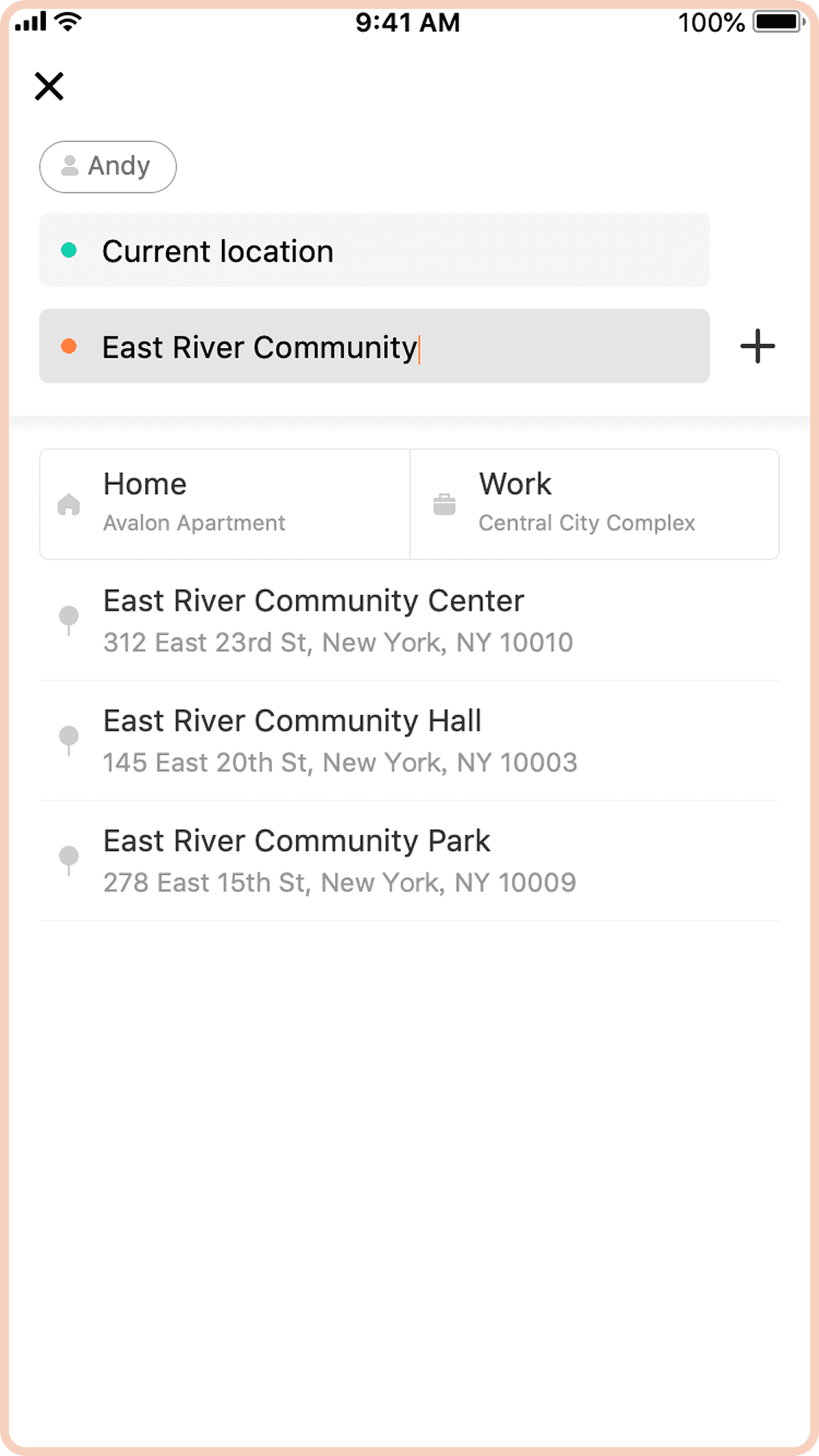Edit the Current location pickup field
This screenshot has width=819, height=1456.
coord(374,250)
